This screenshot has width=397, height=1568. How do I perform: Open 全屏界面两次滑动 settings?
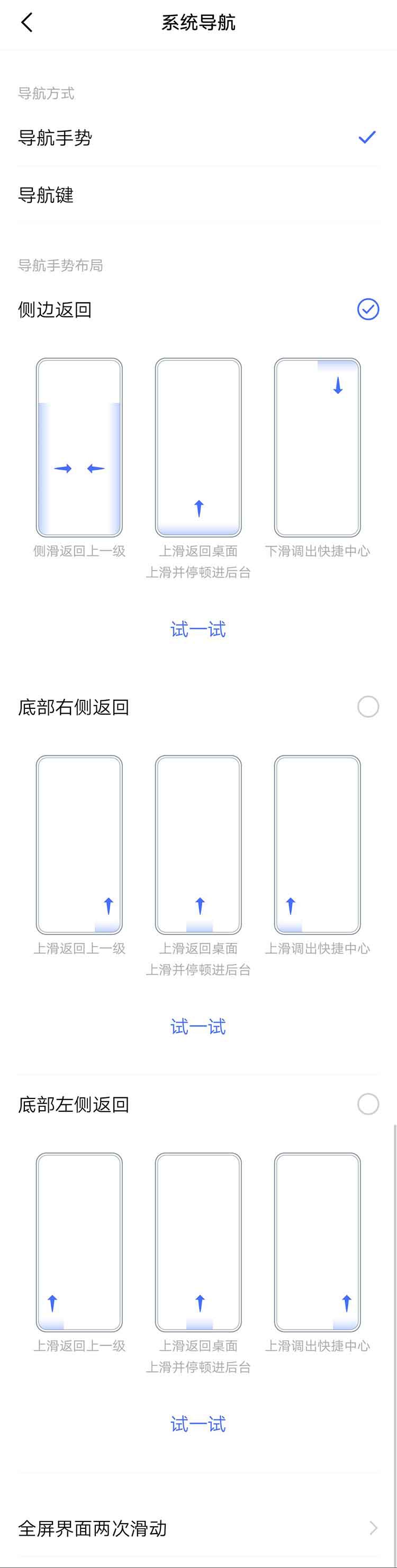(x=198, y=1528)
